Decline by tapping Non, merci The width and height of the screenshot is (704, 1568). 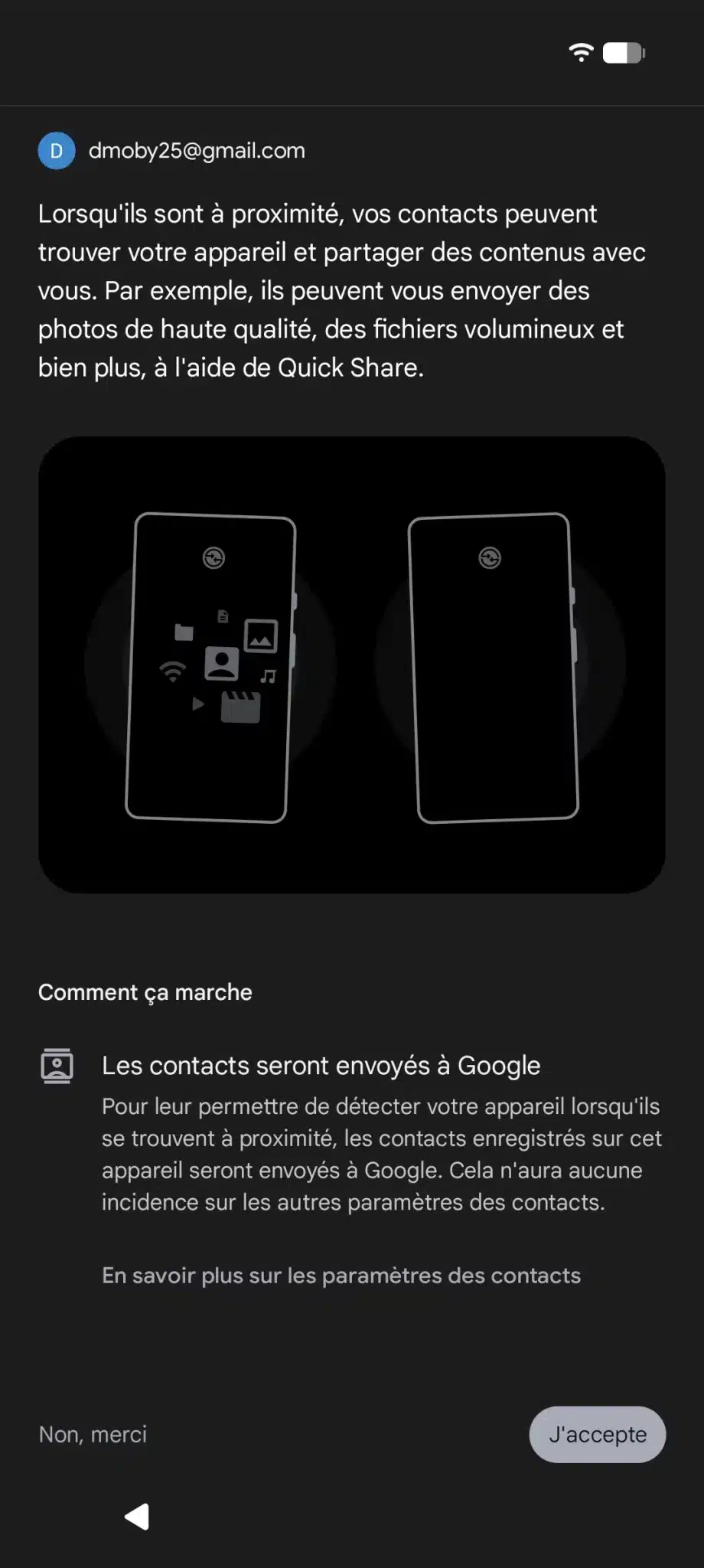point(93,1434)
